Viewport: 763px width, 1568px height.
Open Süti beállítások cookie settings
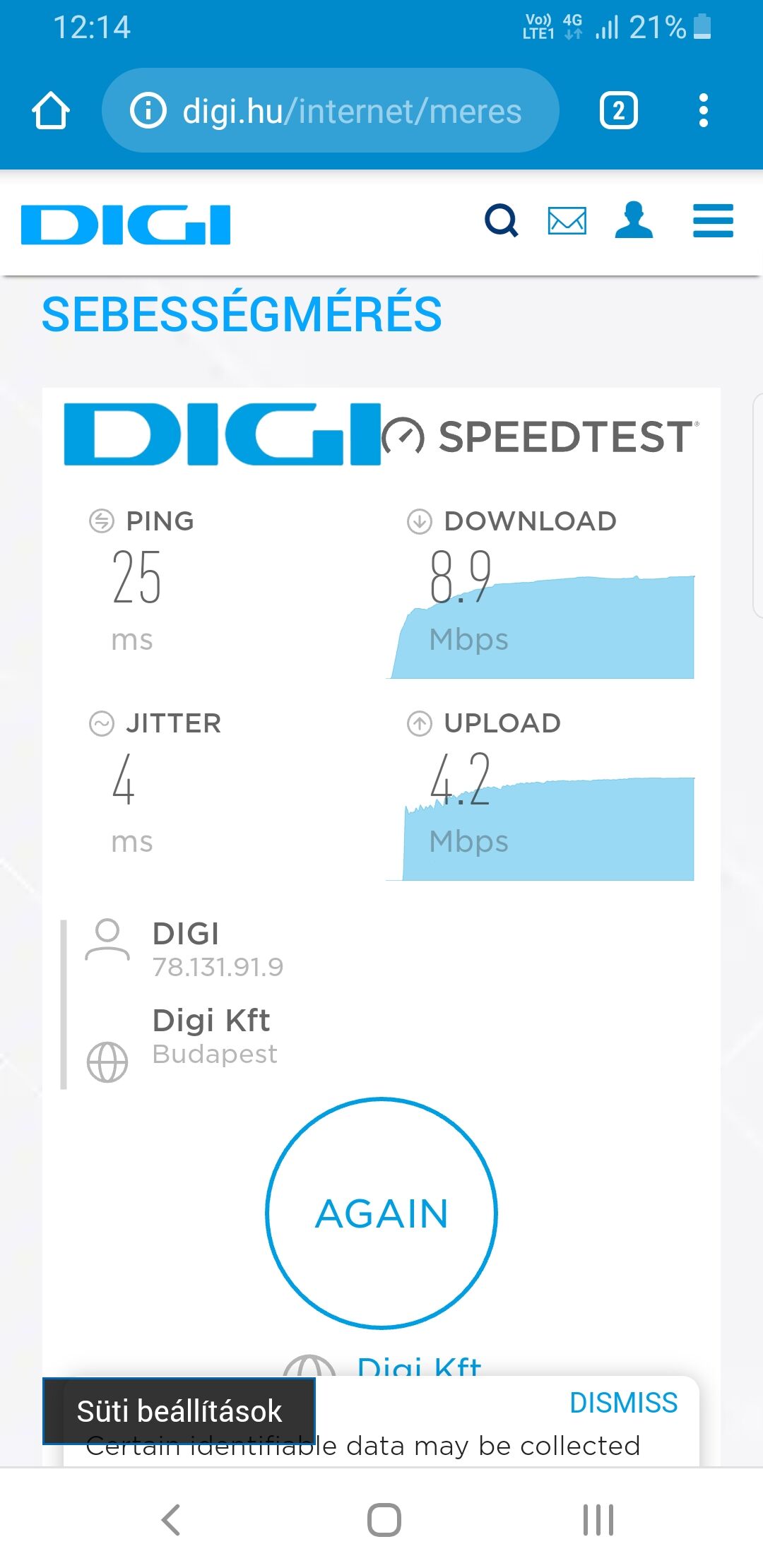pyautogui.click(x=179, y=1411)
